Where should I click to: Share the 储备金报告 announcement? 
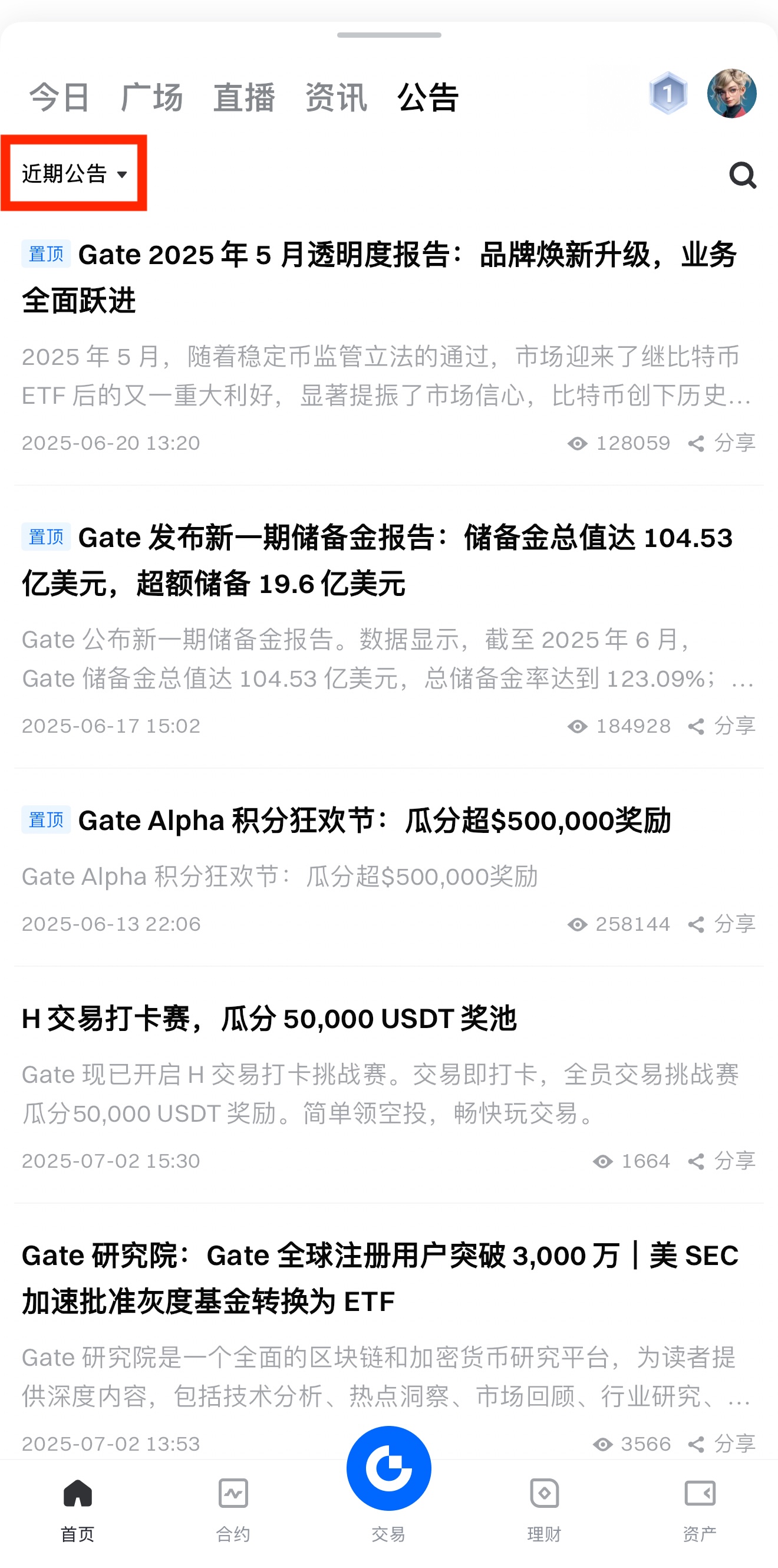722,726
